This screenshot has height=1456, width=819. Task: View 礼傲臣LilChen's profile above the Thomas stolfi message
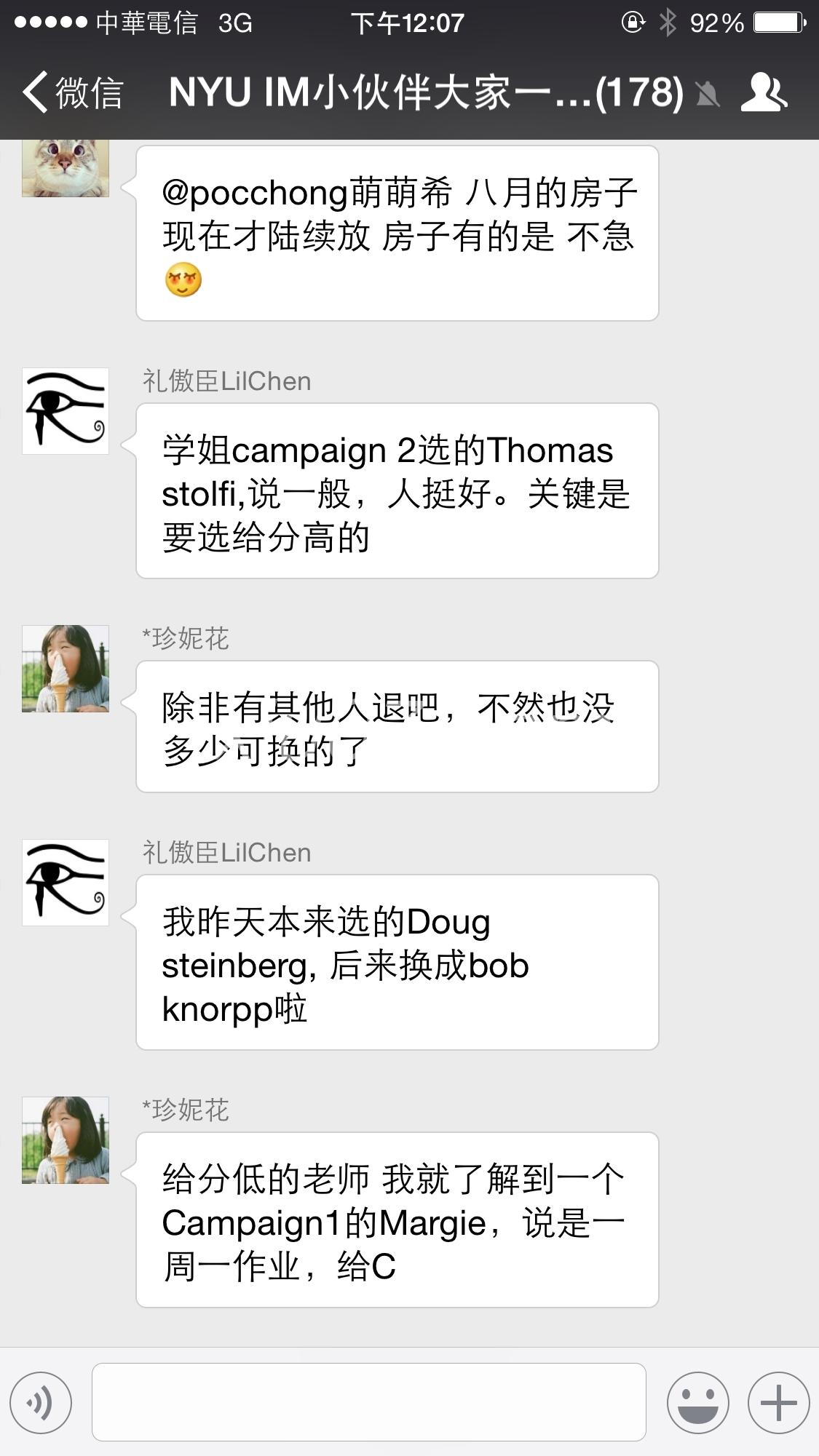point(66,411)
